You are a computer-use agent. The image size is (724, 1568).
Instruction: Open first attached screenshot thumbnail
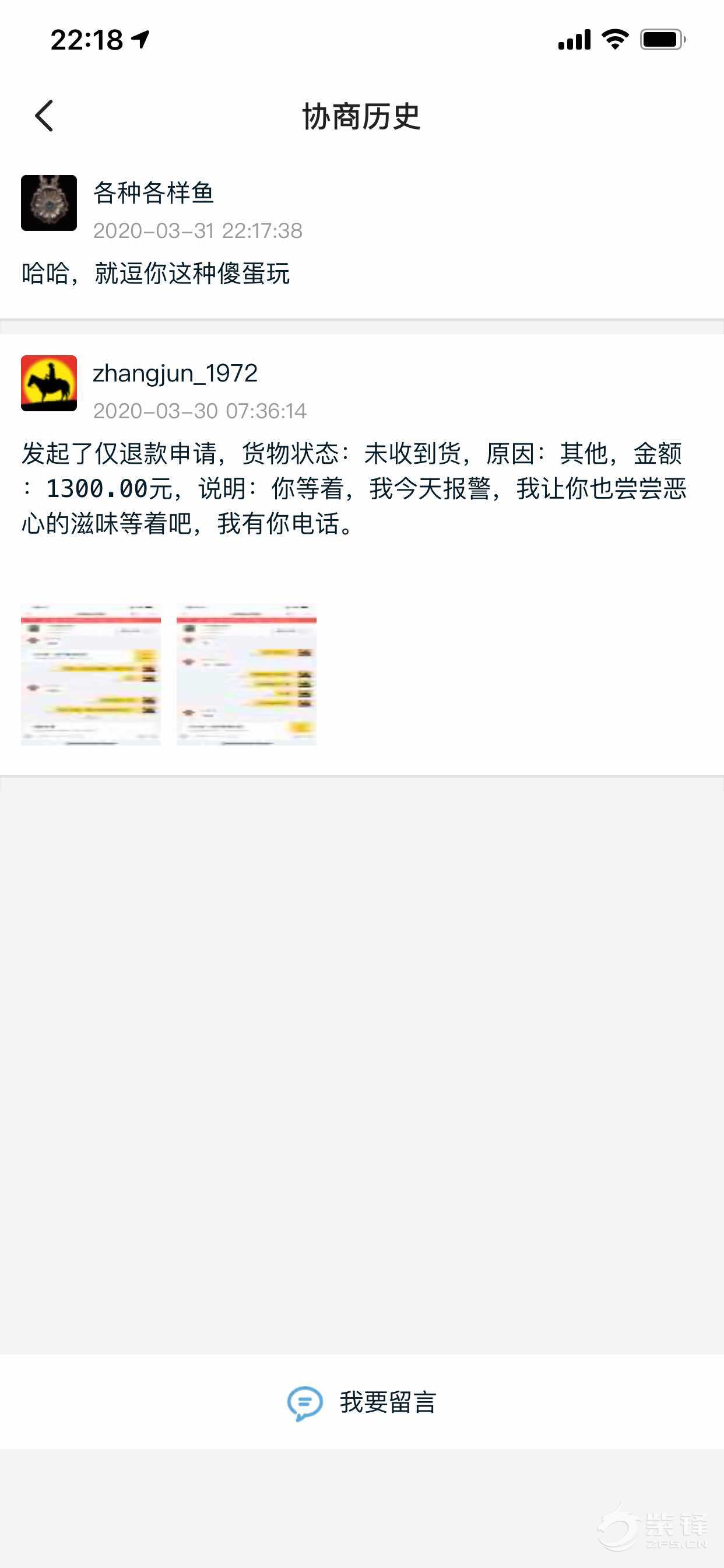point(91,674)
